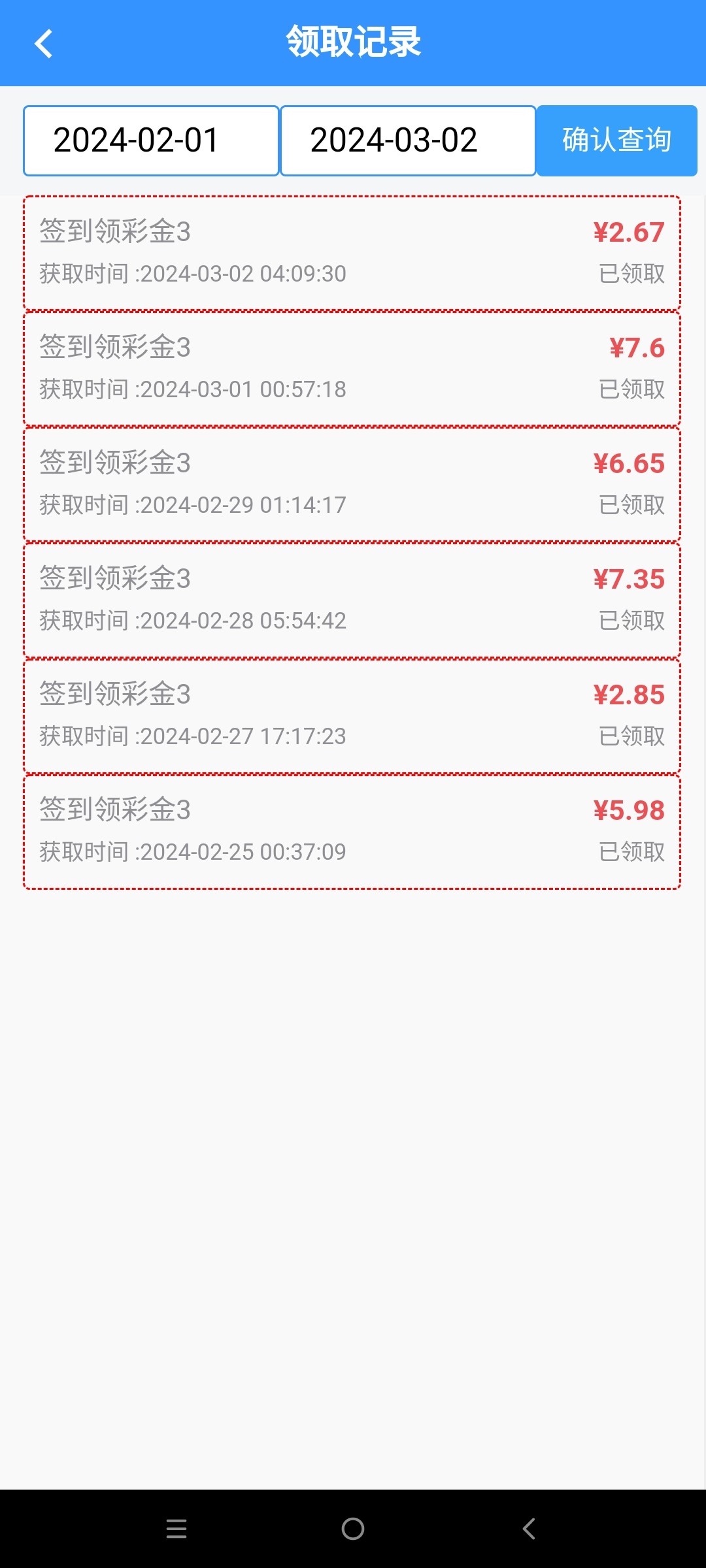Image resolution: width=706 pixels, height=1568 pixels.
Task: Open the start date field 2024-02-01
Action: point(151,140)
